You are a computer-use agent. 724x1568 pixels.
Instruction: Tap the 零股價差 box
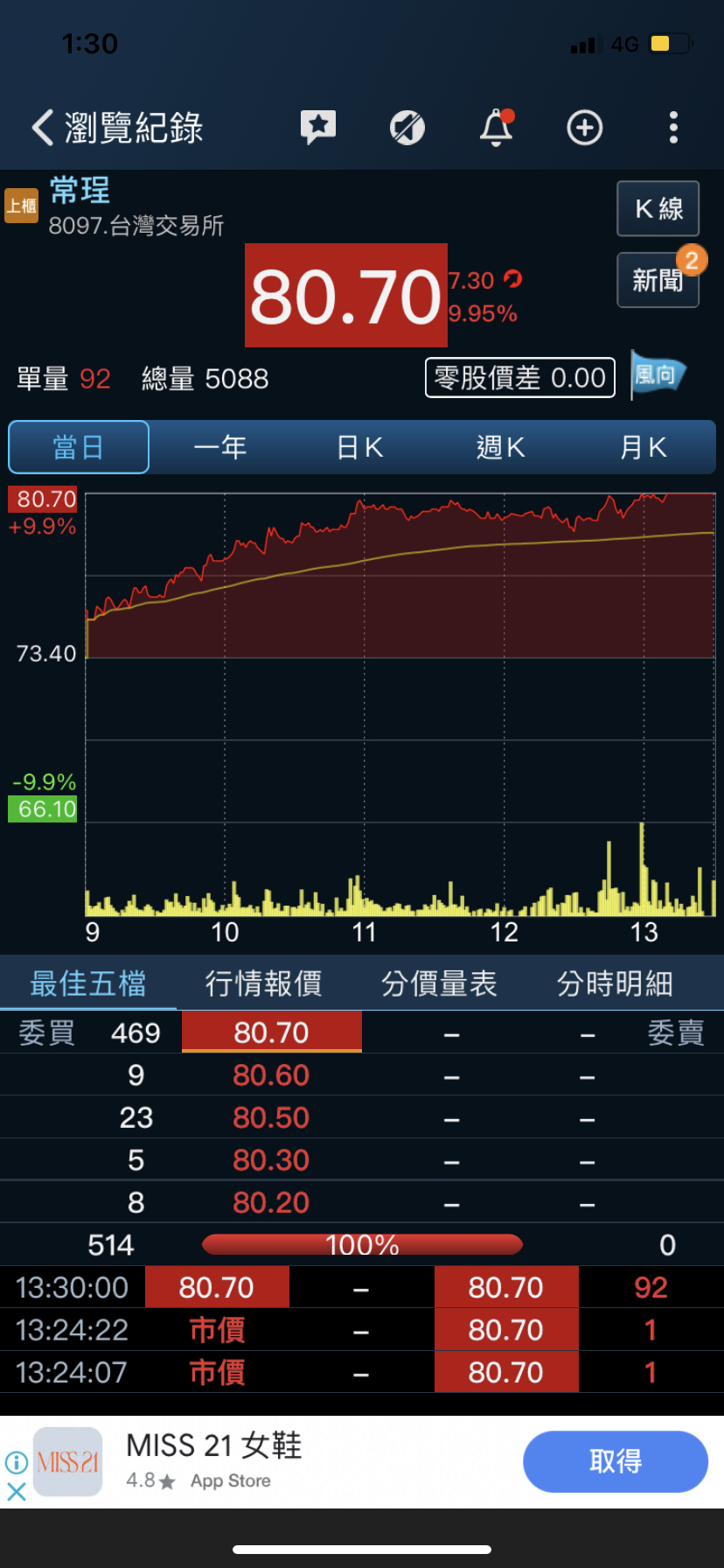coord(520,378)
